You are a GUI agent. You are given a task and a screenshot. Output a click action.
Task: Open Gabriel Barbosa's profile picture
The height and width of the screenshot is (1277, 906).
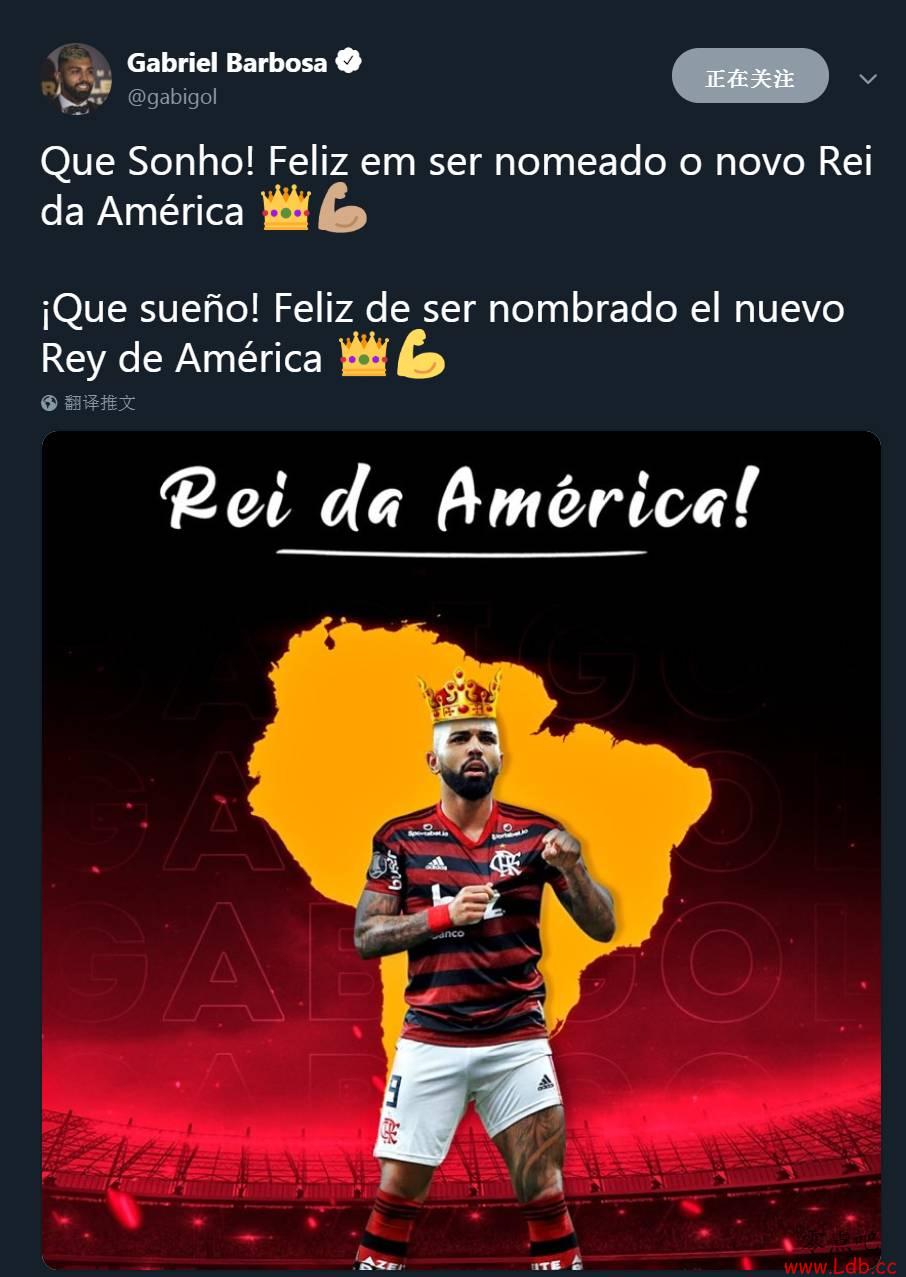pos(76,79)
